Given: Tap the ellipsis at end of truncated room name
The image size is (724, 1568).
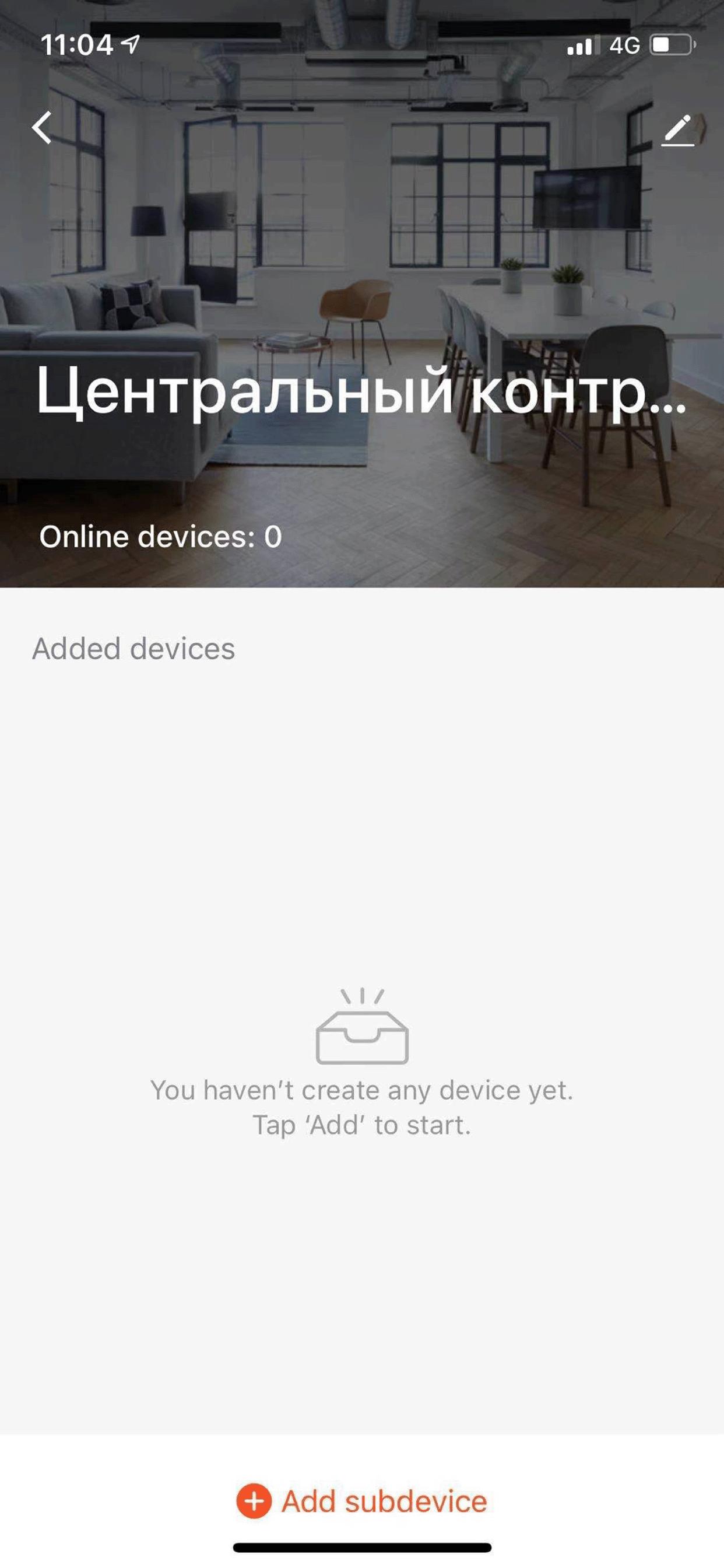Looking at the screenshot, I should [x=669, y=408].
